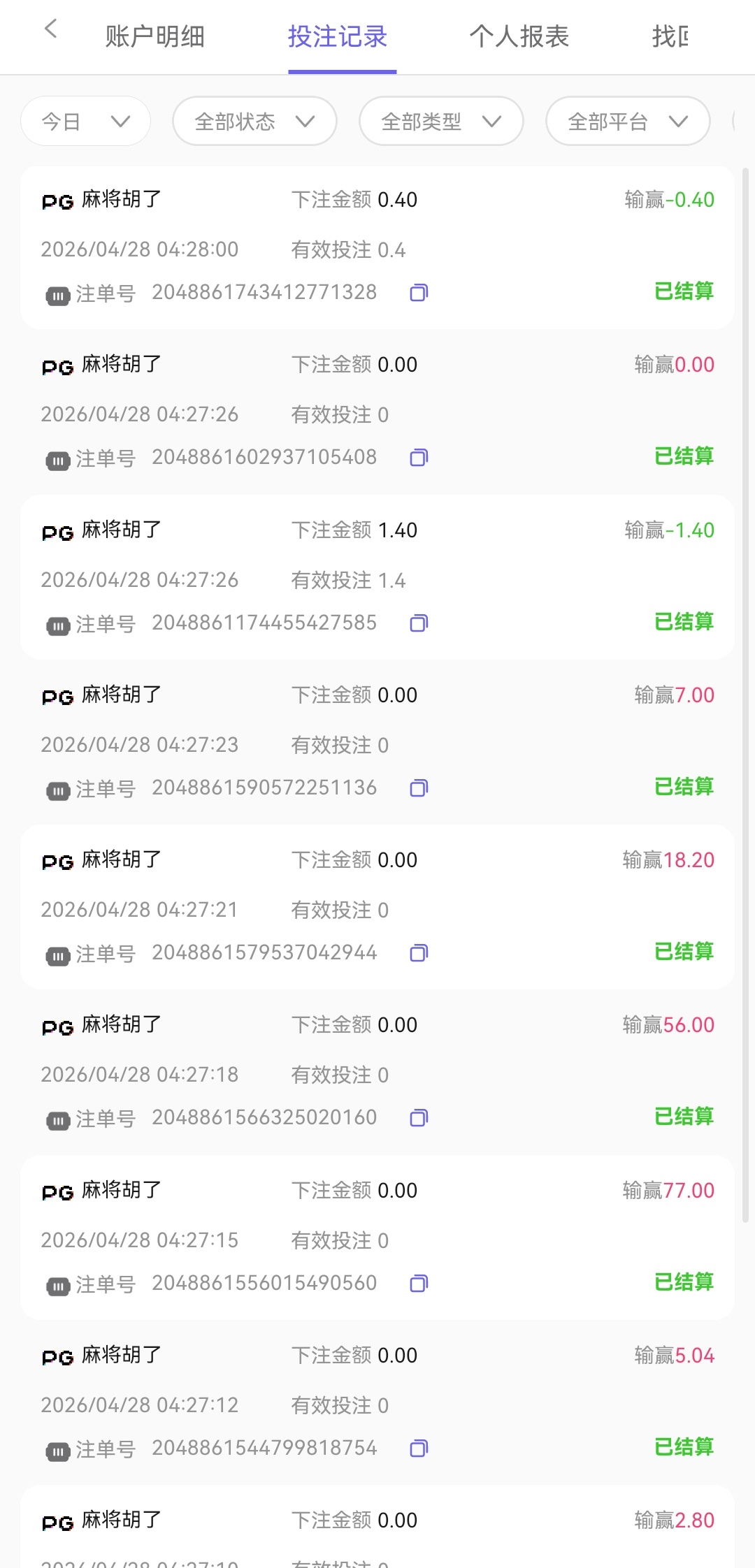Switch to the 账户明细 tab
This screenshot has width=755, height=1568.
(x=154, y=36)
